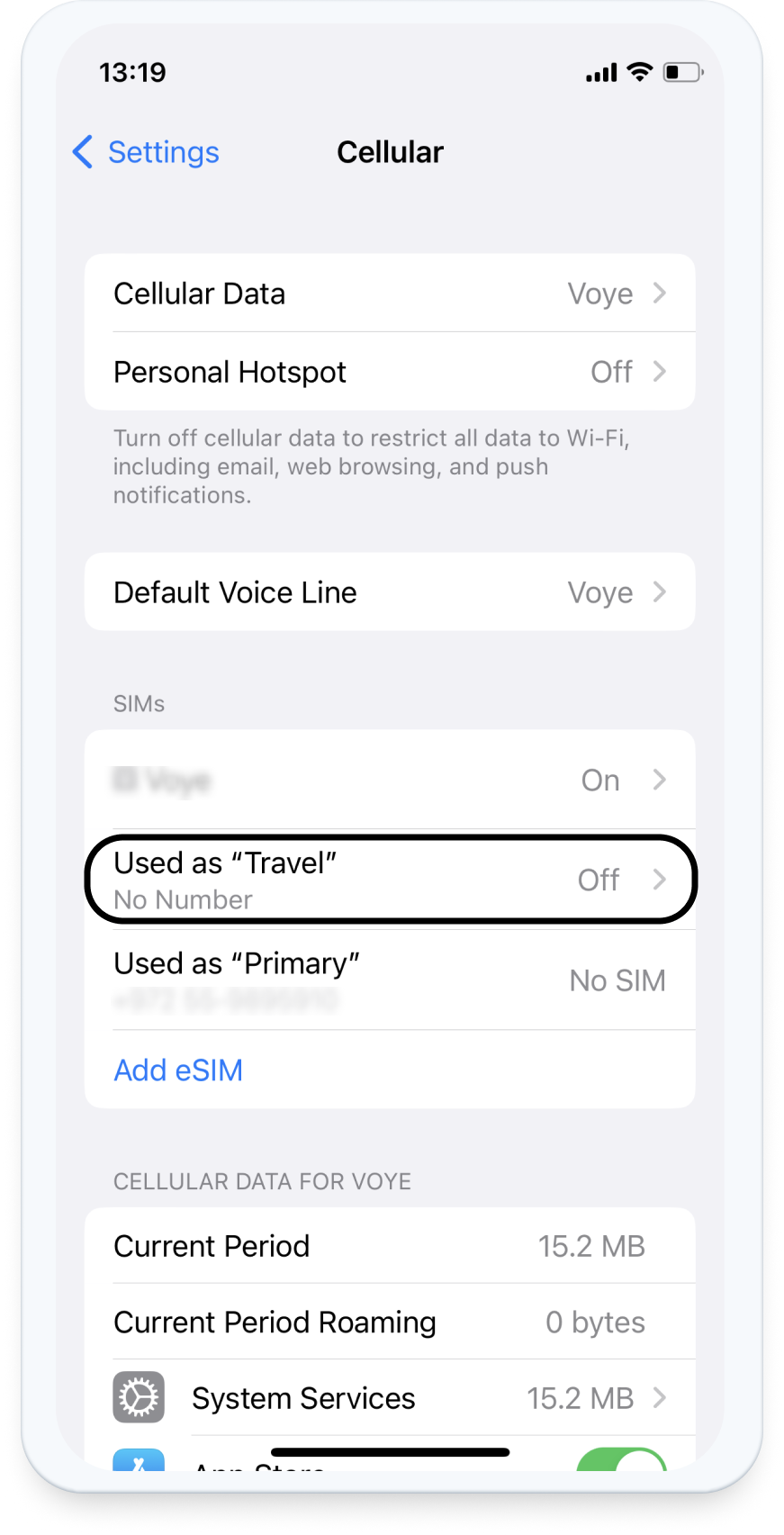Open Personal Hotspot settings

coord(390,372)
